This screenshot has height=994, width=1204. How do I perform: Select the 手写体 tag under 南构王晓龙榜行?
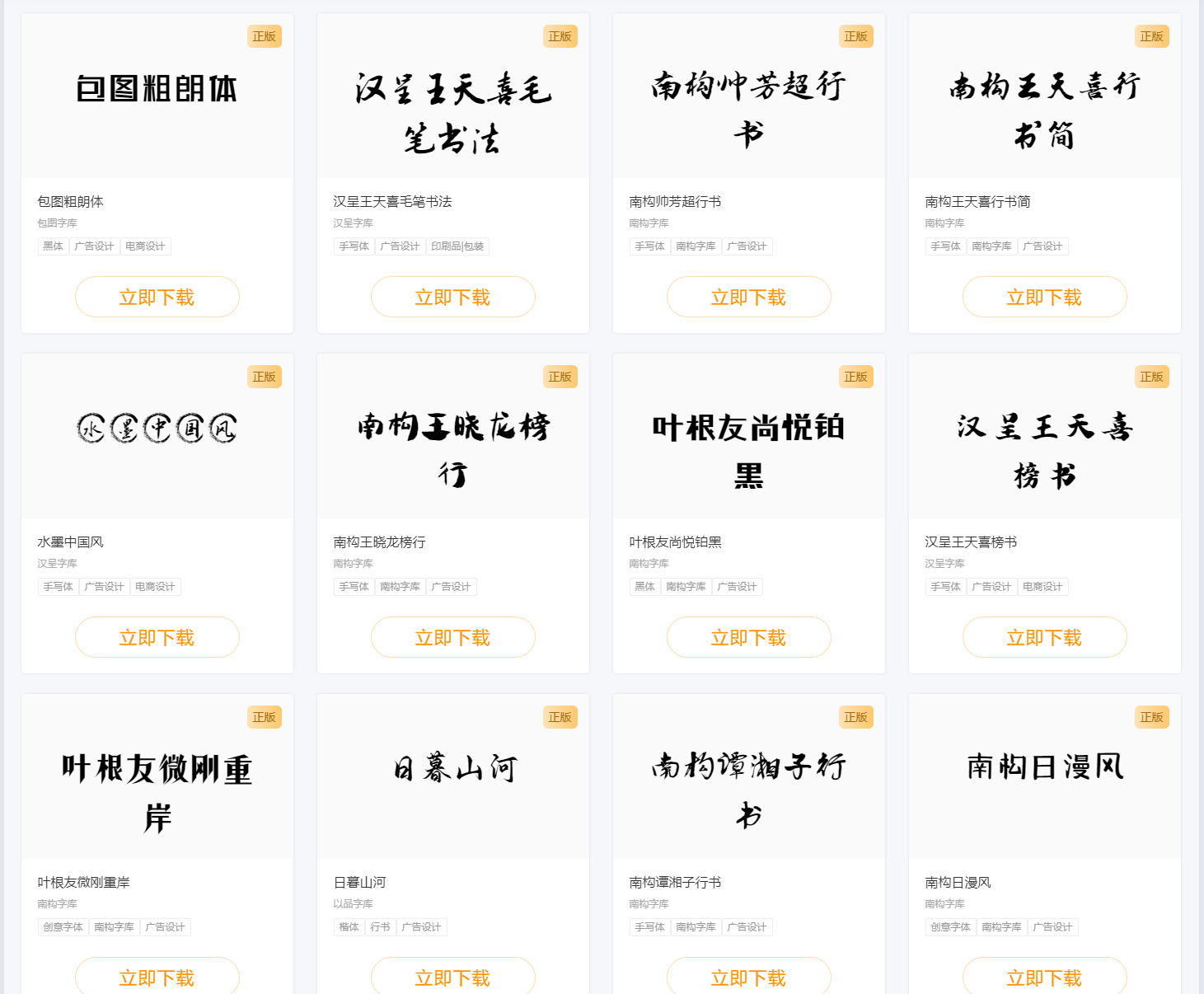tap(354, 587)
